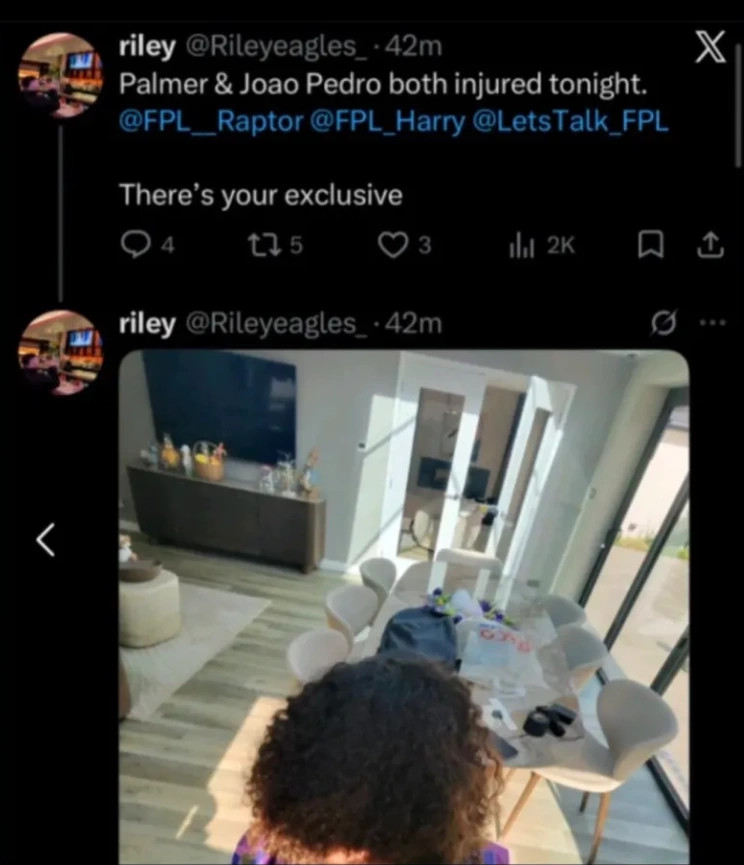
Task: Like the Palmer & Joao Pedro injured tweet
Action: pyautogui.click(x=395, y=245)
